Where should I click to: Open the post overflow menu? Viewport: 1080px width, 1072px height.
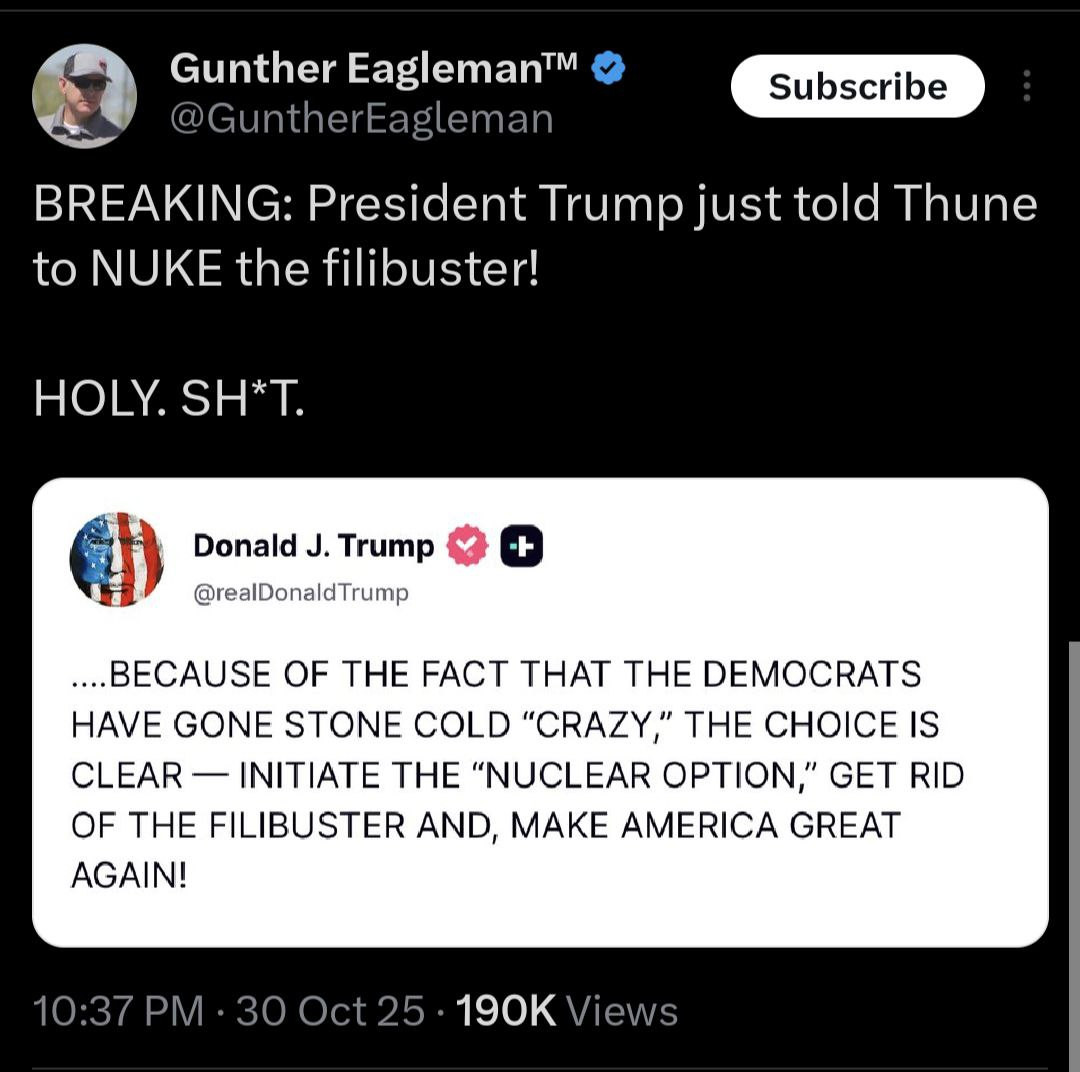click(x=1027, y=86)
